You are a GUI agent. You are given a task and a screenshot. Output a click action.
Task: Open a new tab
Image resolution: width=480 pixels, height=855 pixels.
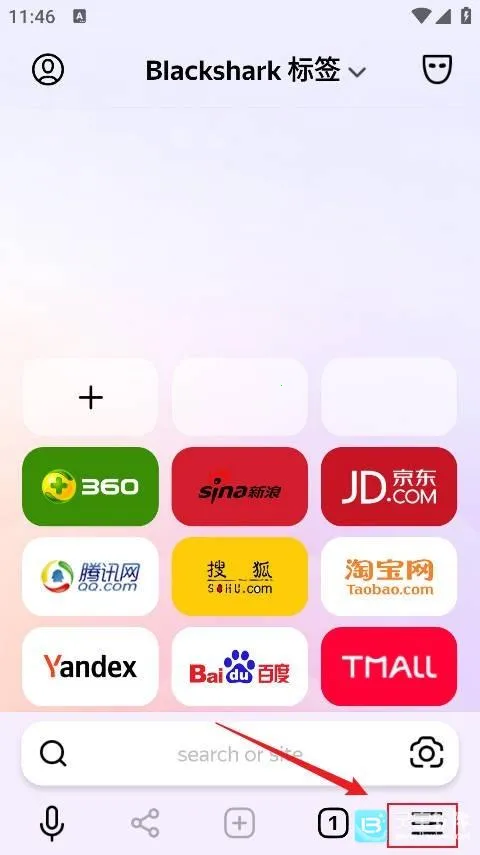click(x=239, y=823)
